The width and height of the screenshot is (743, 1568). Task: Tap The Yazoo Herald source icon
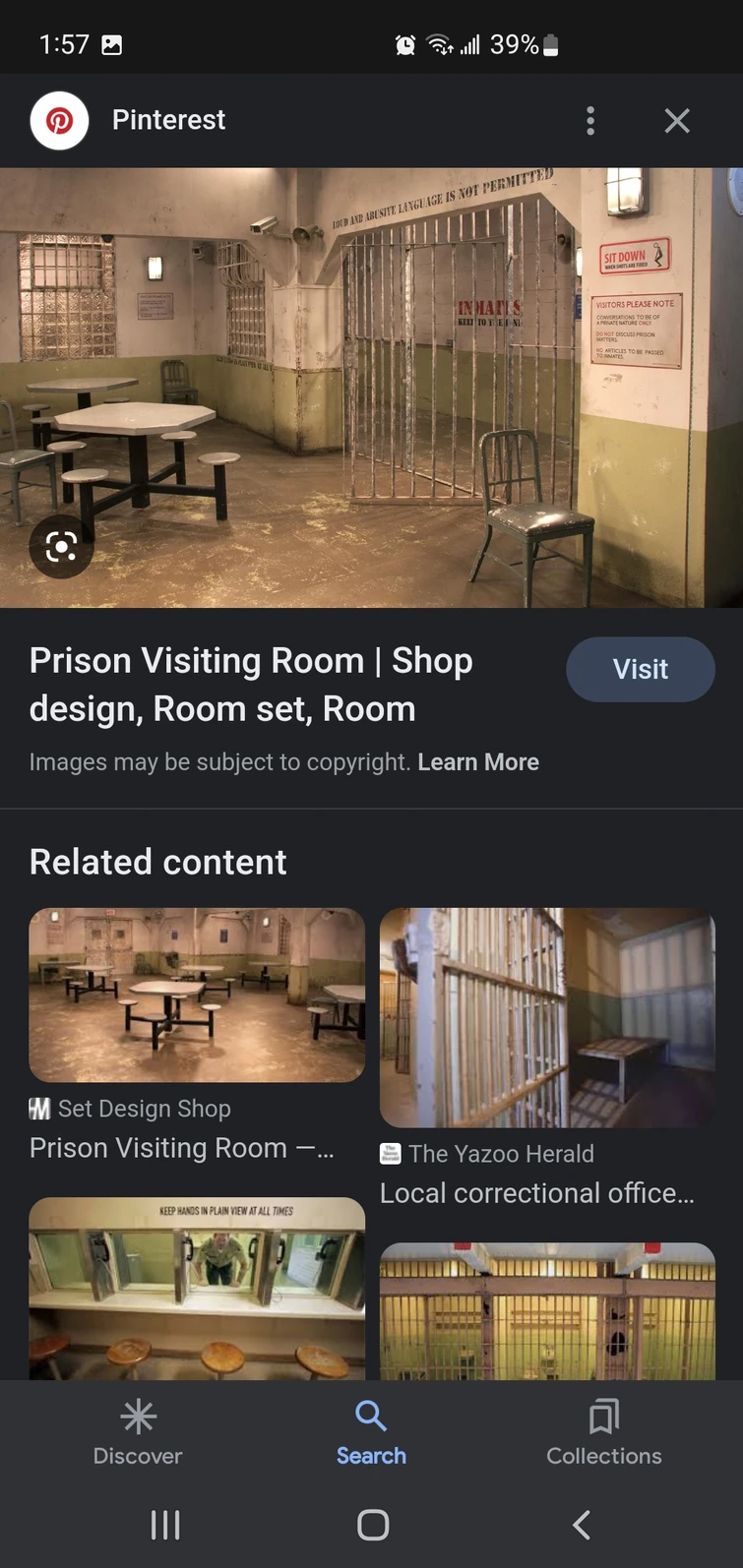[x=392, y=1154]
